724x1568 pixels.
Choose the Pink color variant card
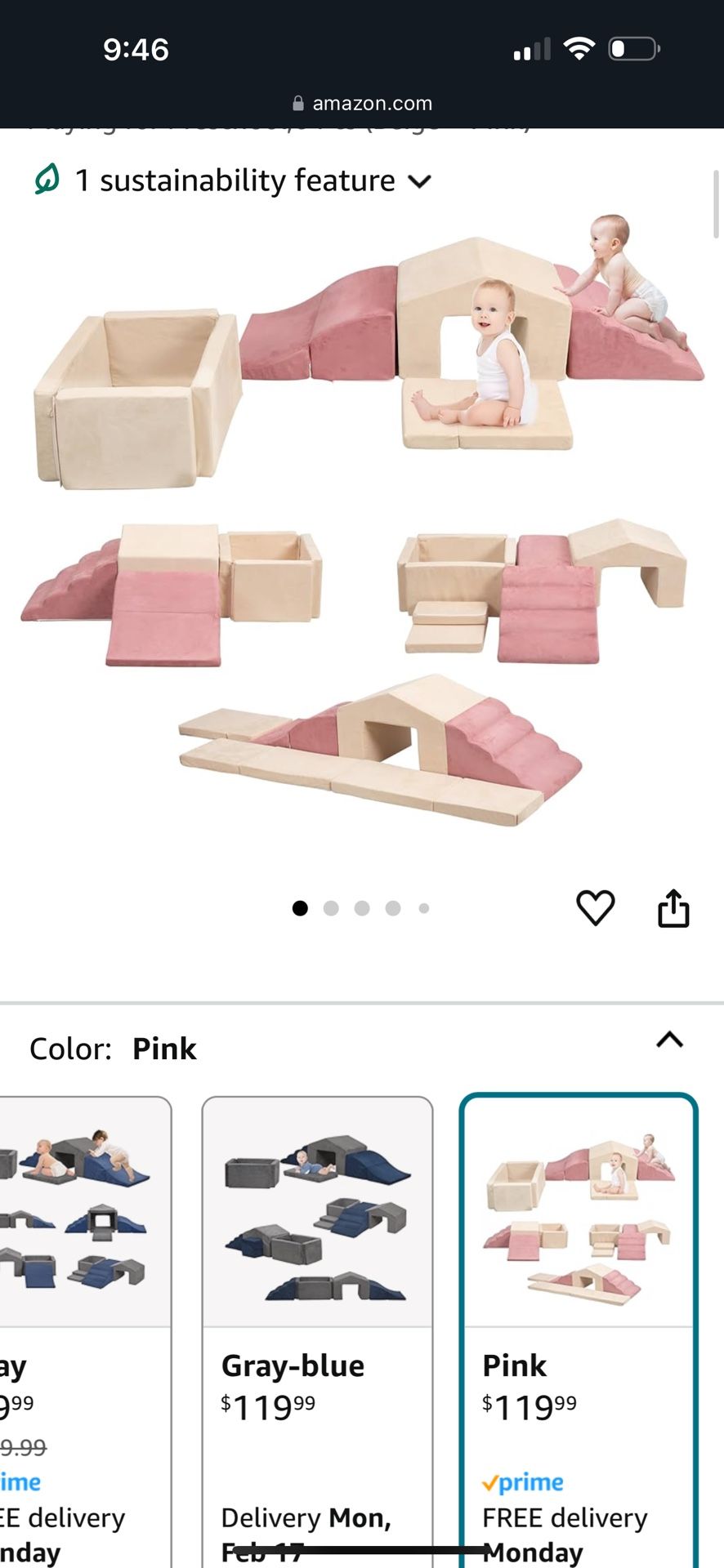[x=579, y=1323]
